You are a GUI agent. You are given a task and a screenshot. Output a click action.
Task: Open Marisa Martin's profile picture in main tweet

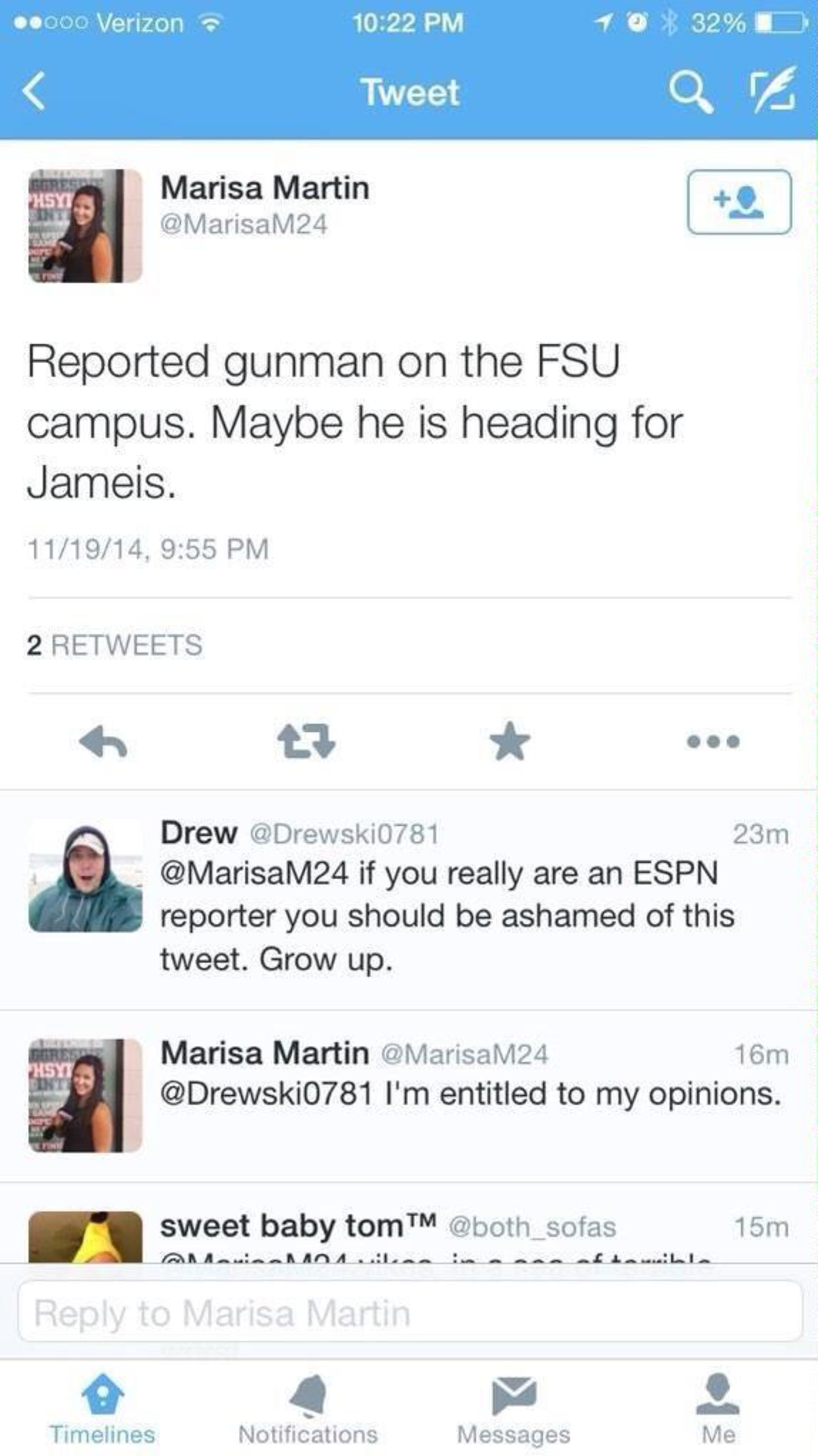[x=85, y=225]
